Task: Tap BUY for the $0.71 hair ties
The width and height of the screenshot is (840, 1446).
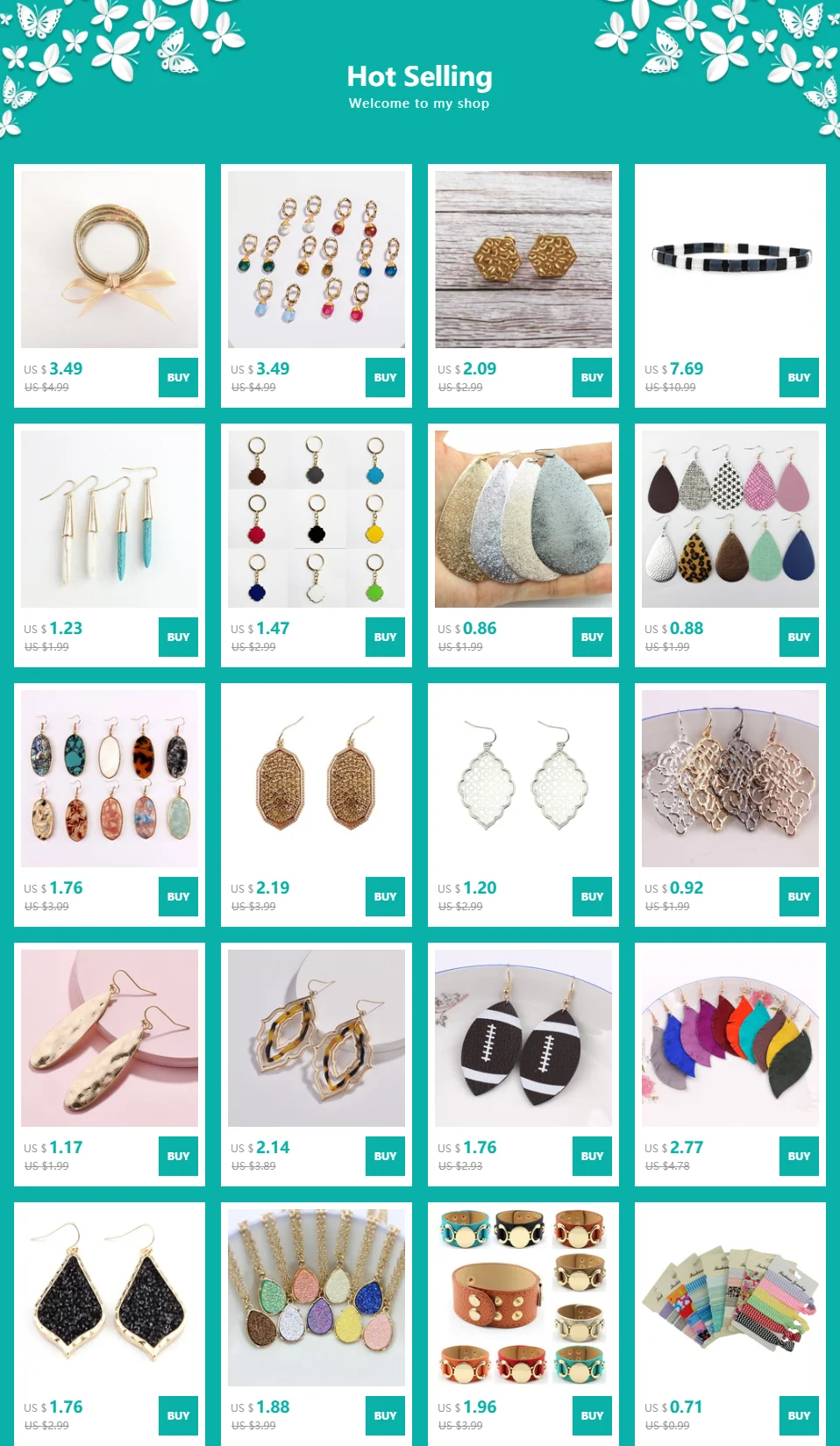Action: pyautogui.click(x=799, y=1415)
